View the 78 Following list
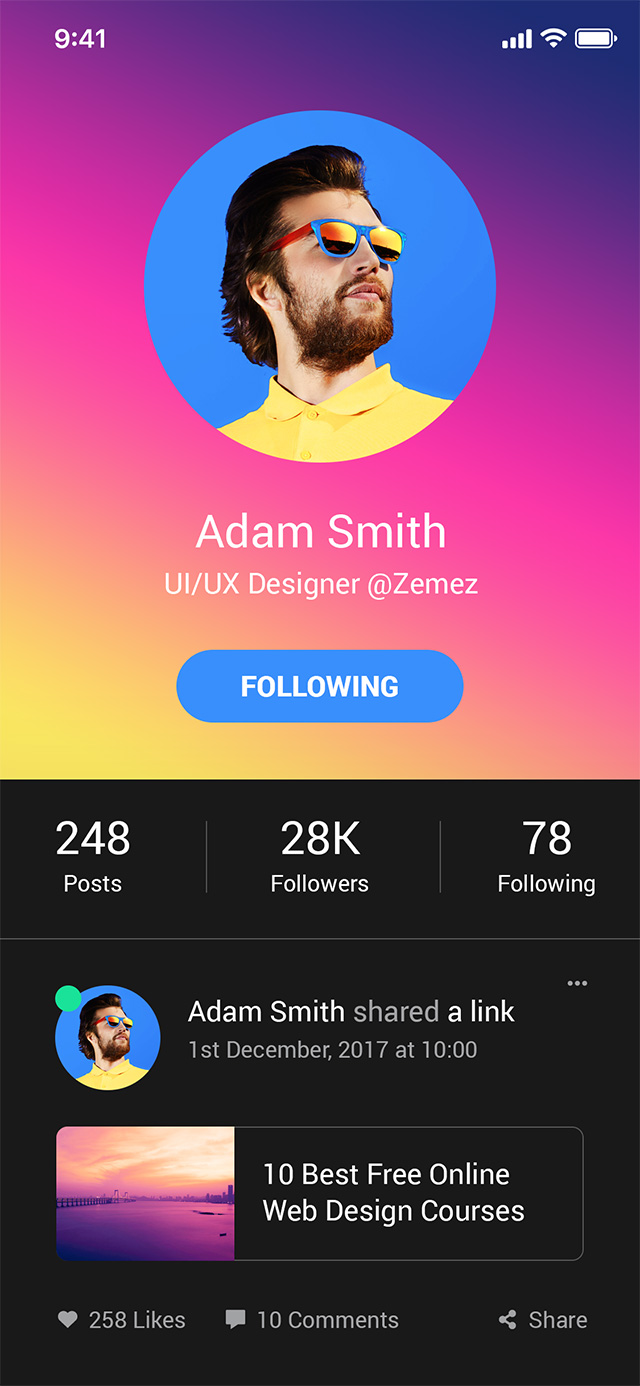640x1386 pixels. (546, 857)
